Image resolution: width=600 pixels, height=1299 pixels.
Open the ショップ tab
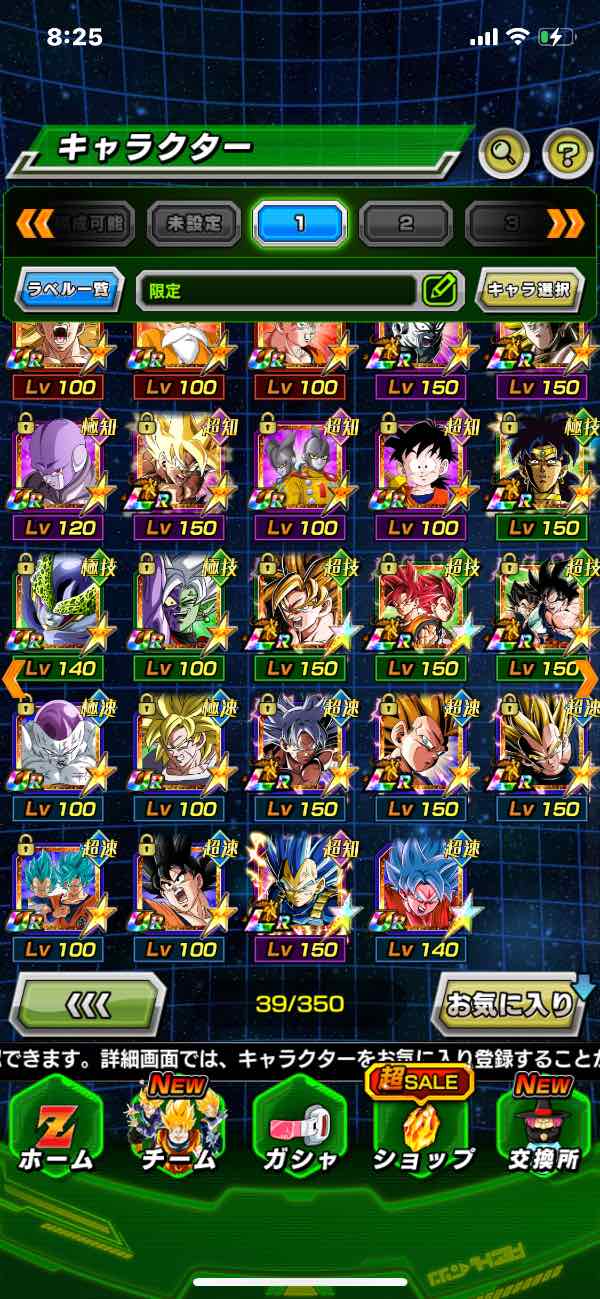(x=422, y=1130)
